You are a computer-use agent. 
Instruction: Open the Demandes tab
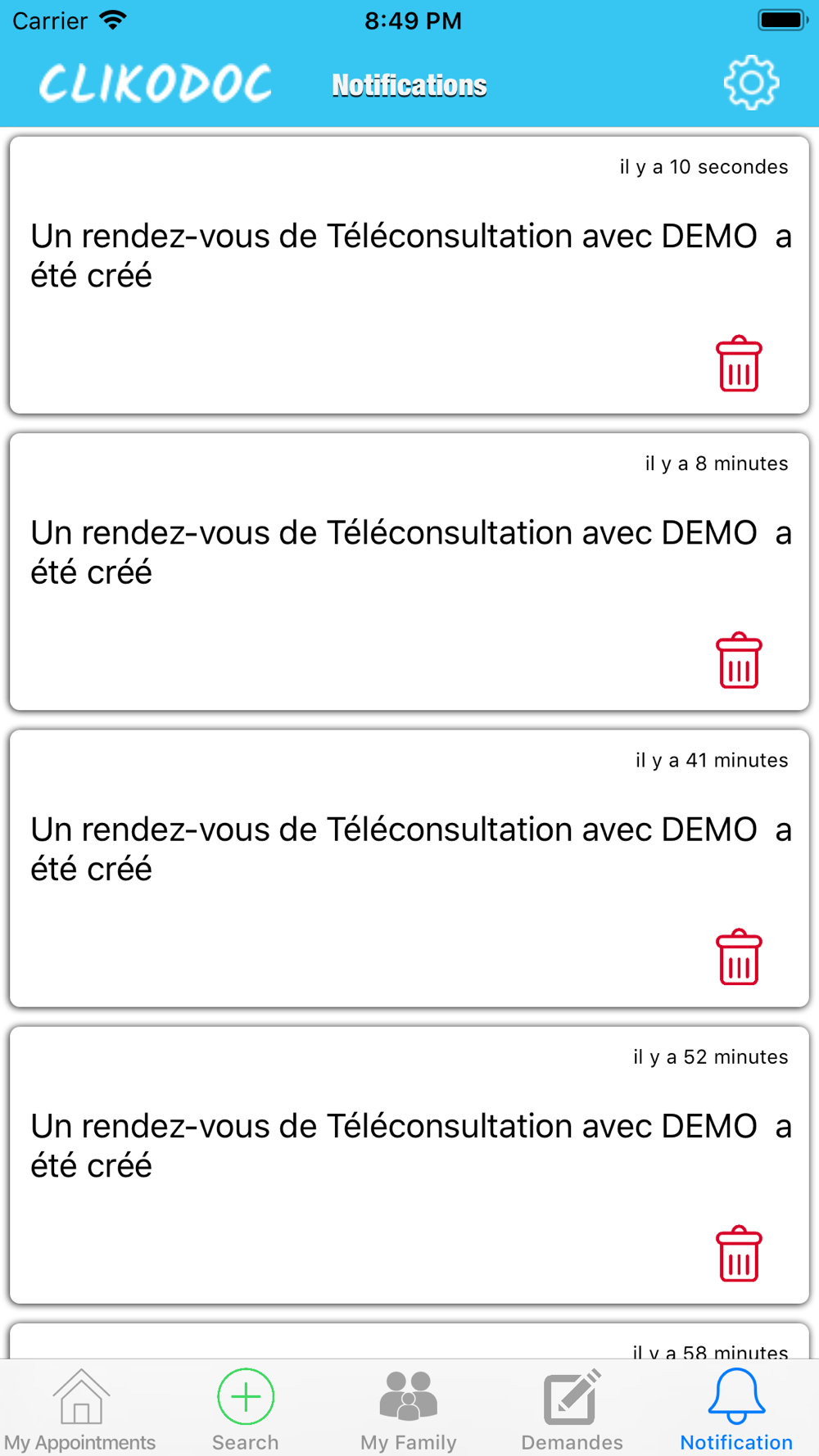click(572, 1409)
